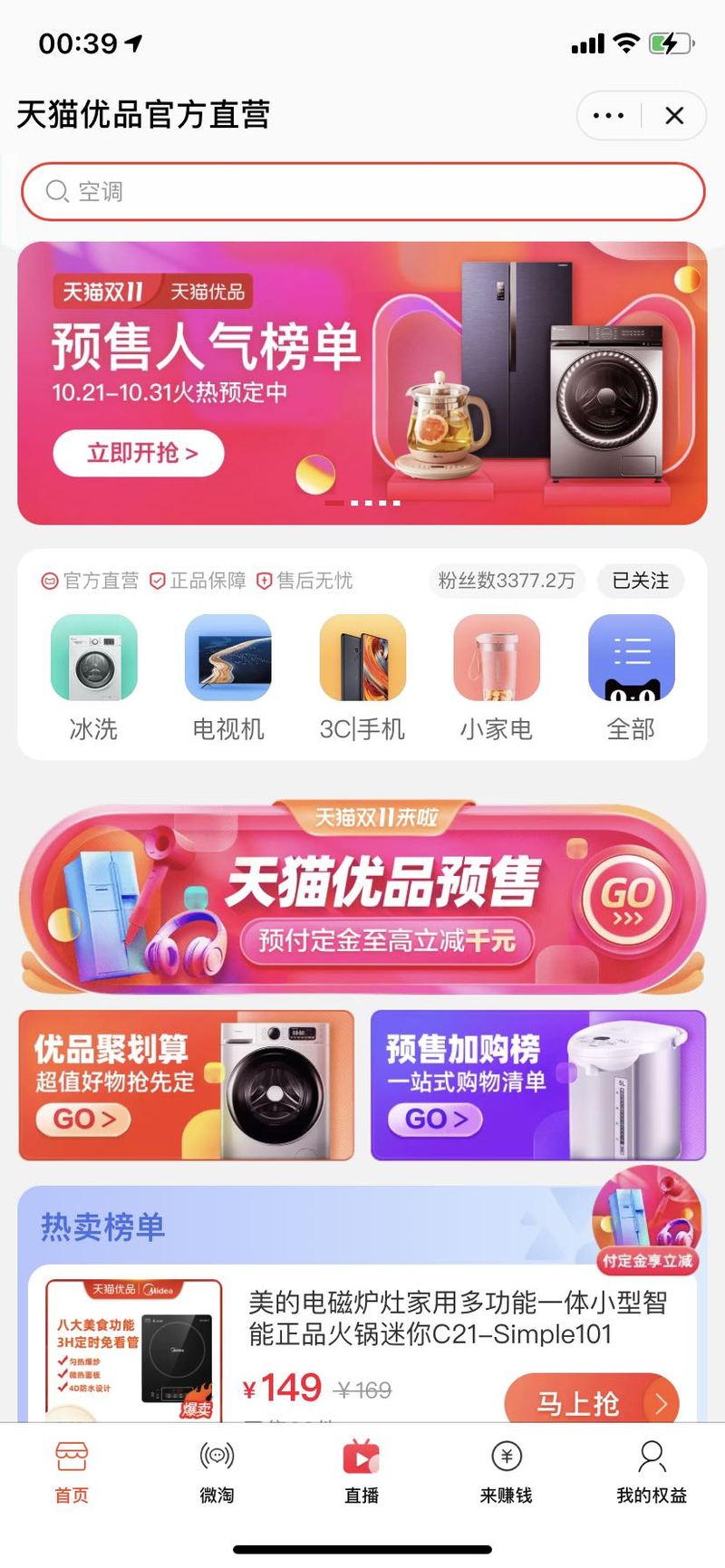This screenshot has height=1568, width=725.
Task: Close the mini-program with the X button
Action: (674, 116)
